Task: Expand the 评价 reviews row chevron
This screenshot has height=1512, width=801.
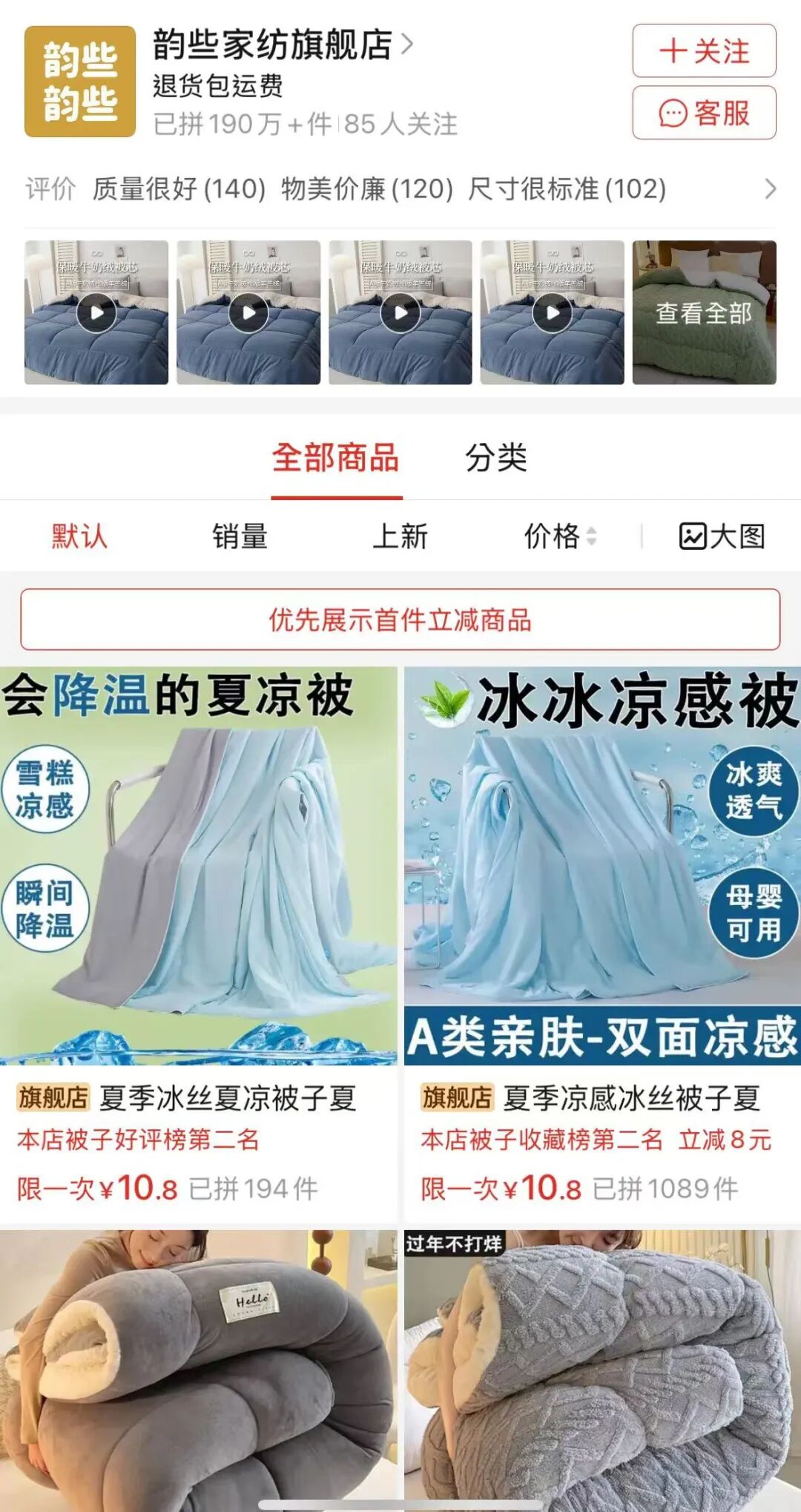Action: click(770, 189)
